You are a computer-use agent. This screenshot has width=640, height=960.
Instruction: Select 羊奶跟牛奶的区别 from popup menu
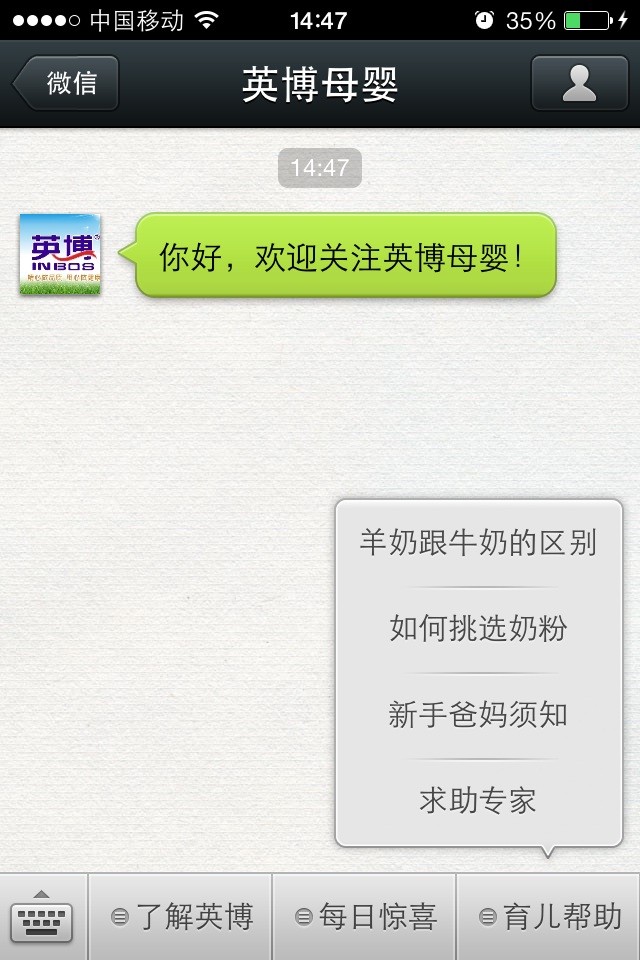(478, 543)
